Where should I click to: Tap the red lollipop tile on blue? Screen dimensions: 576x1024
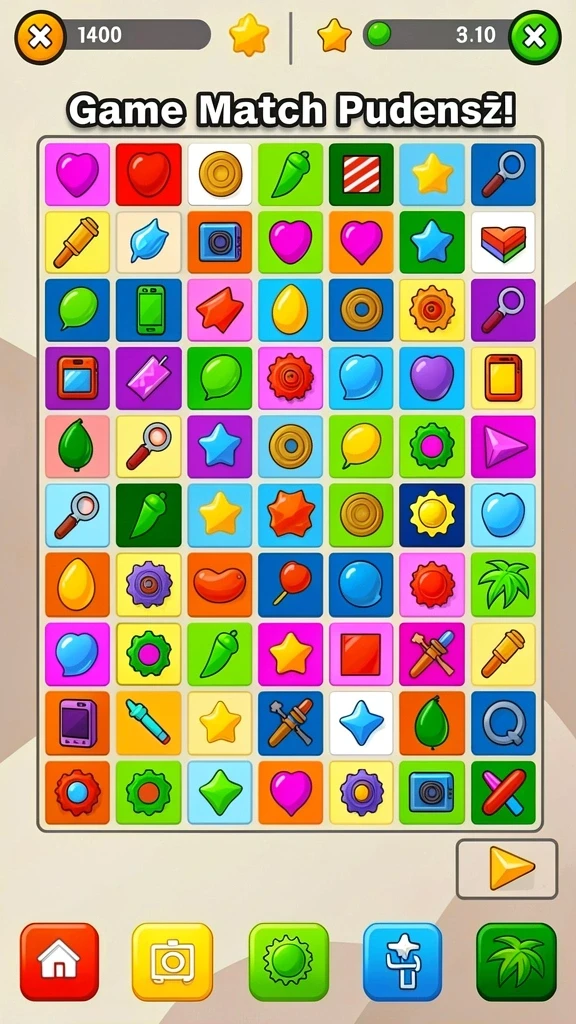(290, 584)
